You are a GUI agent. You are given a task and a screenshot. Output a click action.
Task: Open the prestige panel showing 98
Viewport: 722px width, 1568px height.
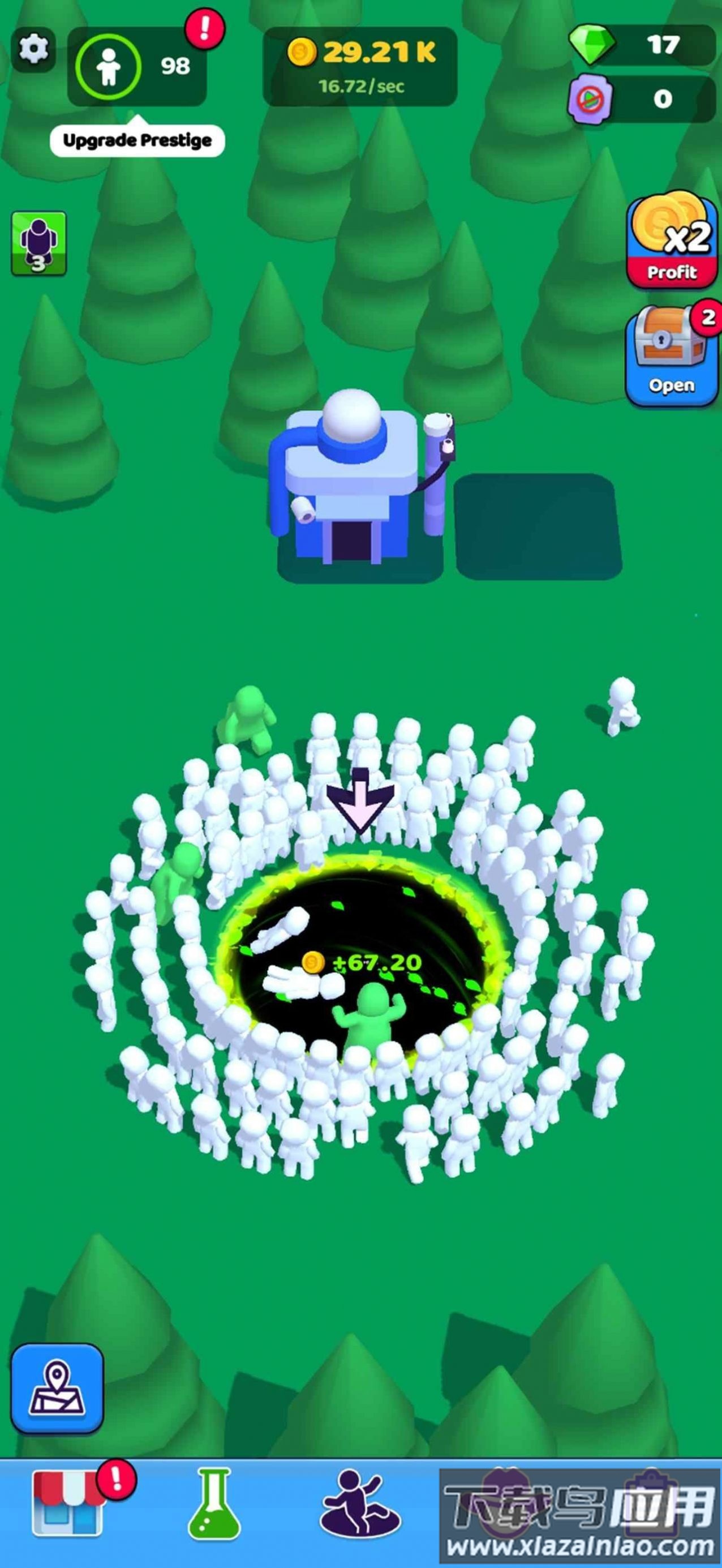[137, 66]
